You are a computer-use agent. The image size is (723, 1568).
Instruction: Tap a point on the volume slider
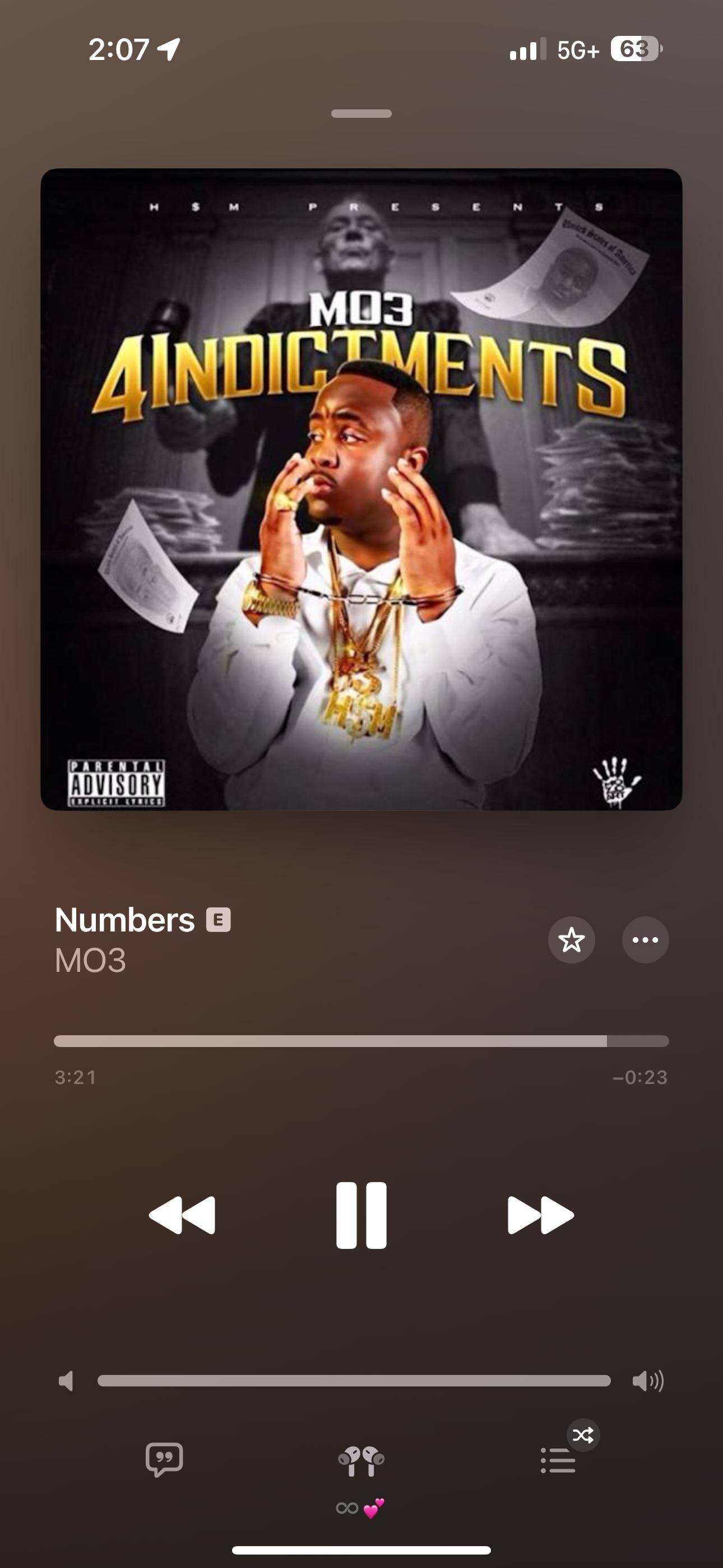coord(354,1381)
